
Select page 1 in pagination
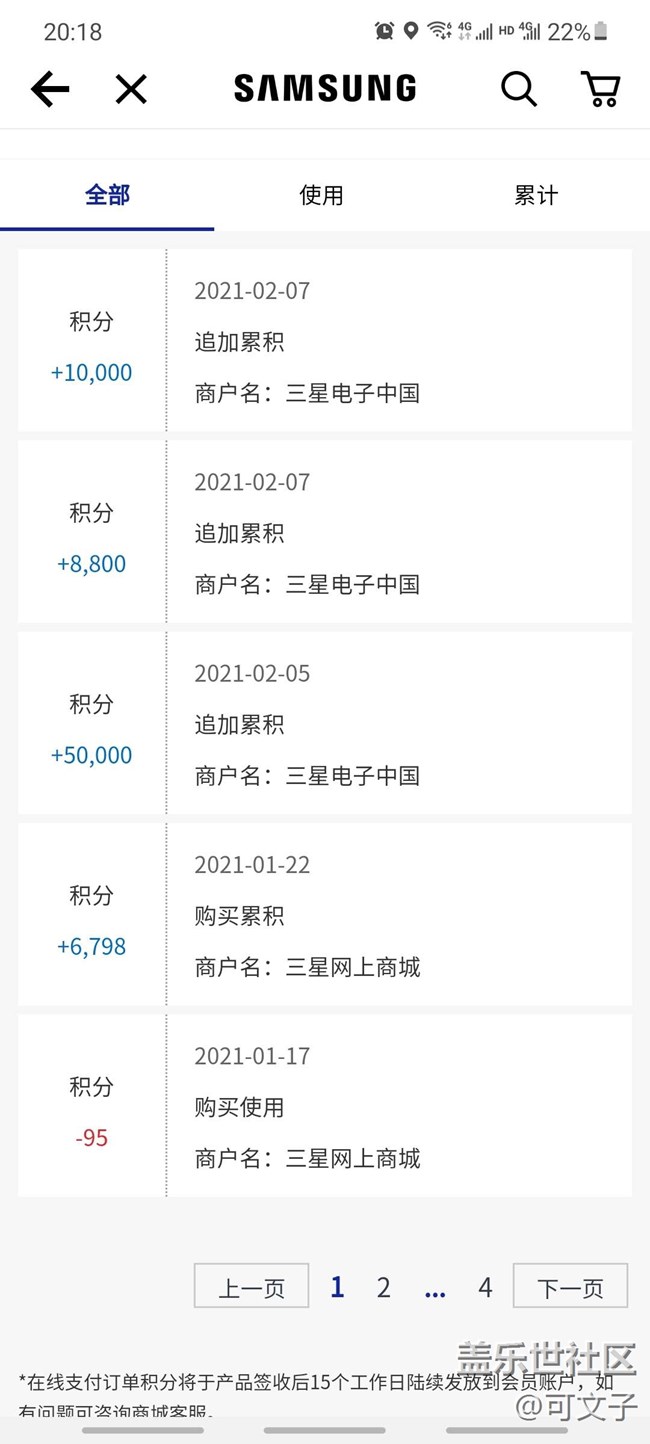click(x=337, y=1287)
